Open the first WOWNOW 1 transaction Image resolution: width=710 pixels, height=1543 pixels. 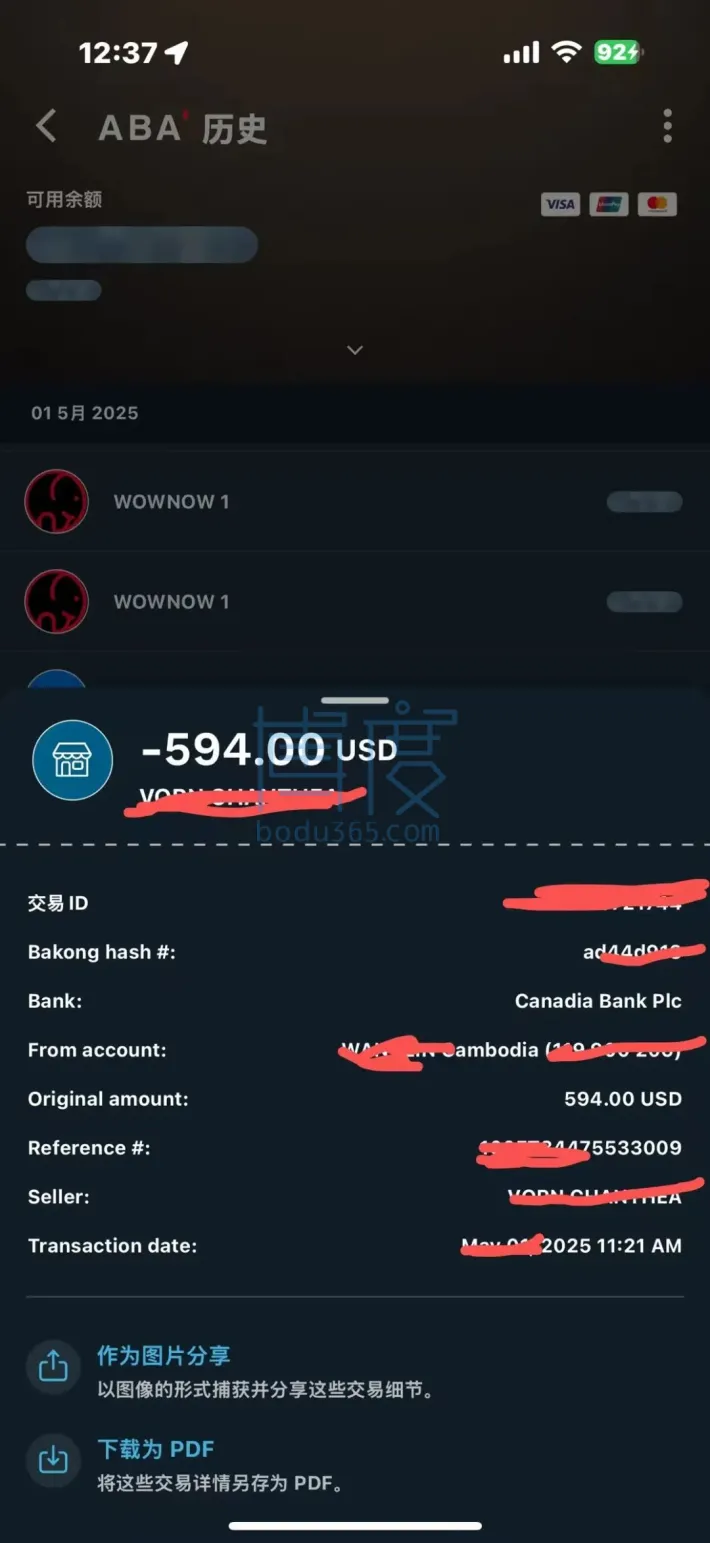click(x=354, y=502)
